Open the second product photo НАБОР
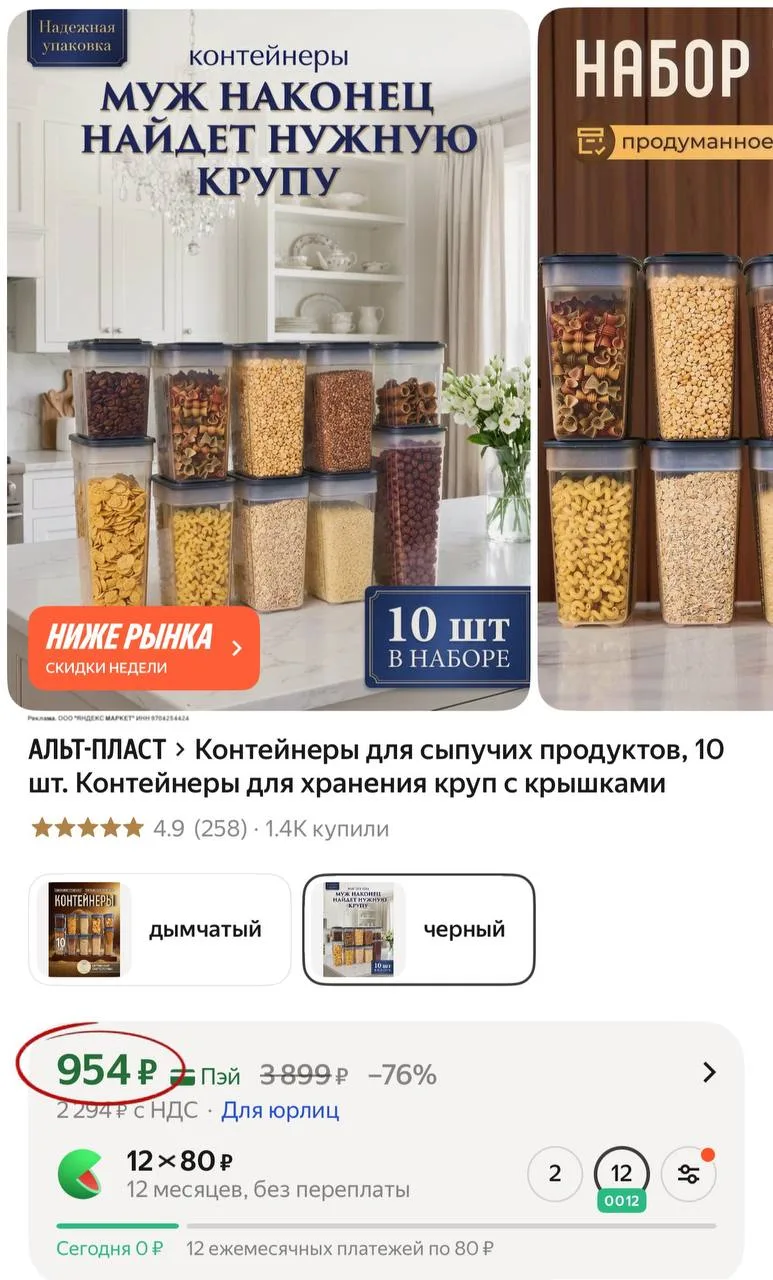Screen dimensions: 773x1280 tap(656, 360)
